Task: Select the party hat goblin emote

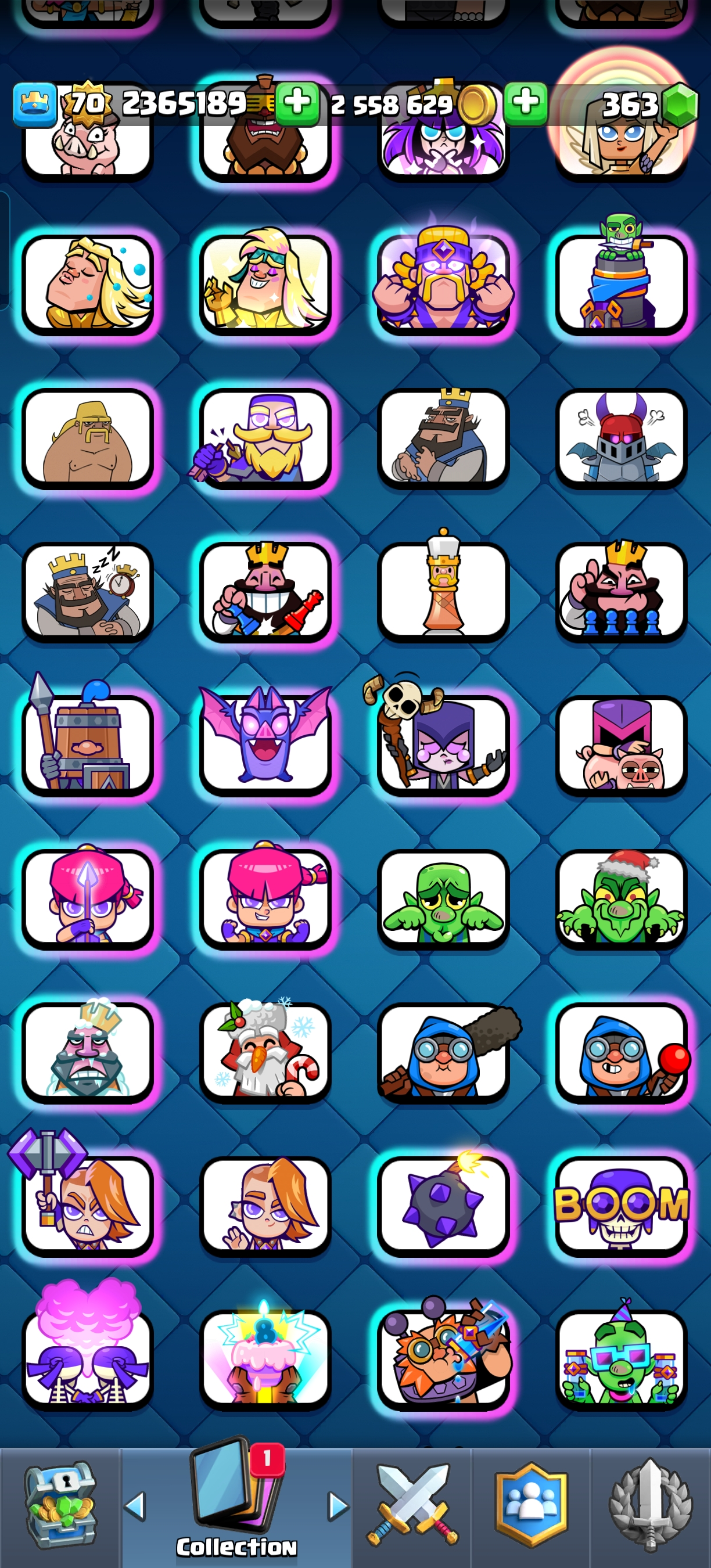Action: [x=621, y=1358]
